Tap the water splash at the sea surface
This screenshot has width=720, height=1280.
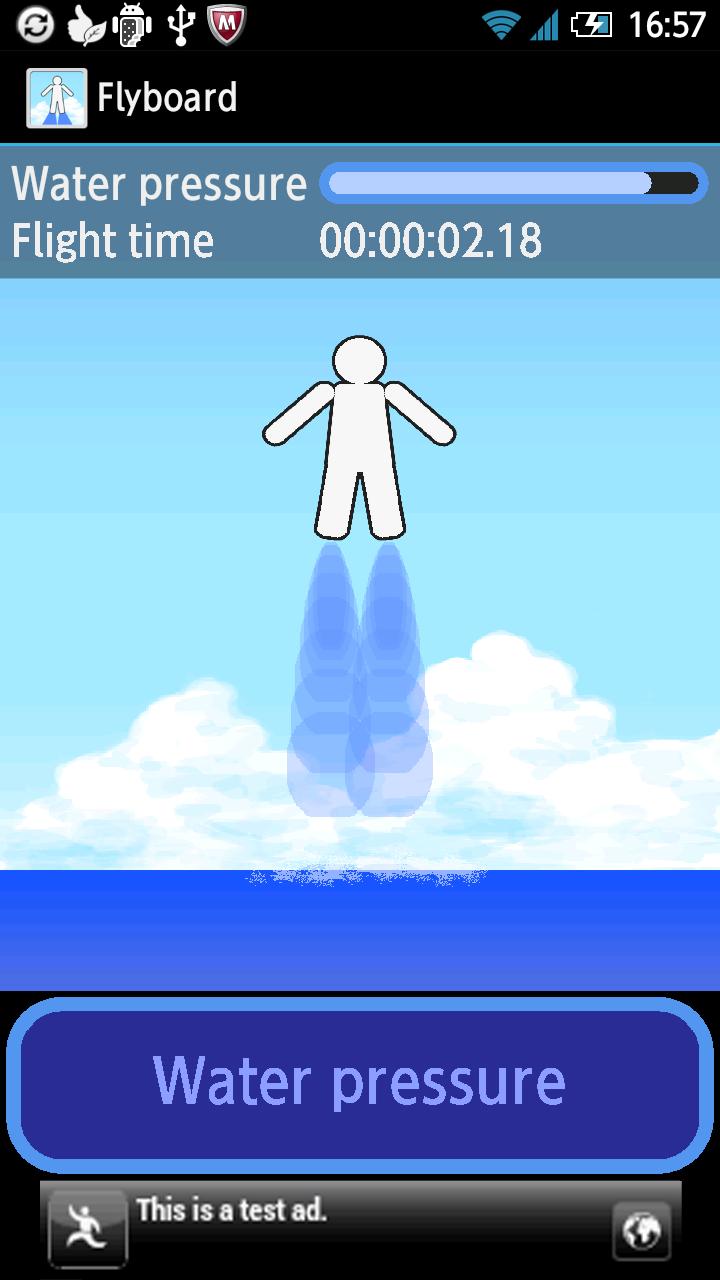point(362,875)
